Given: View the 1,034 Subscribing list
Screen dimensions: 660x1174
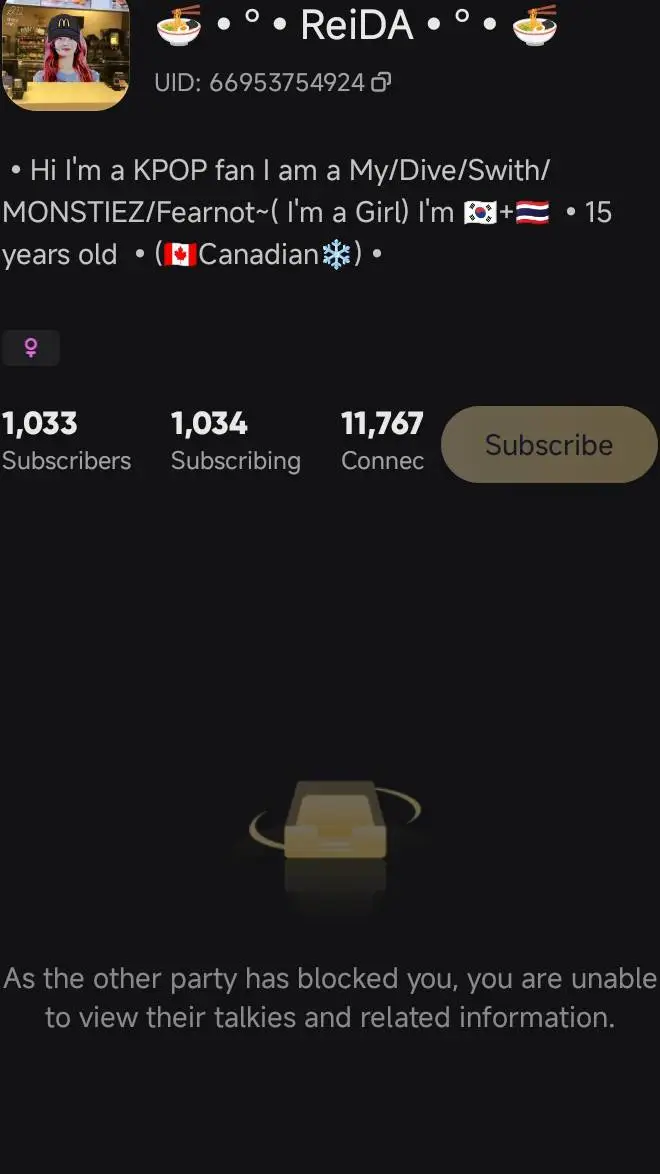Looking at the screenshot, I should click(x=235, y=441).
